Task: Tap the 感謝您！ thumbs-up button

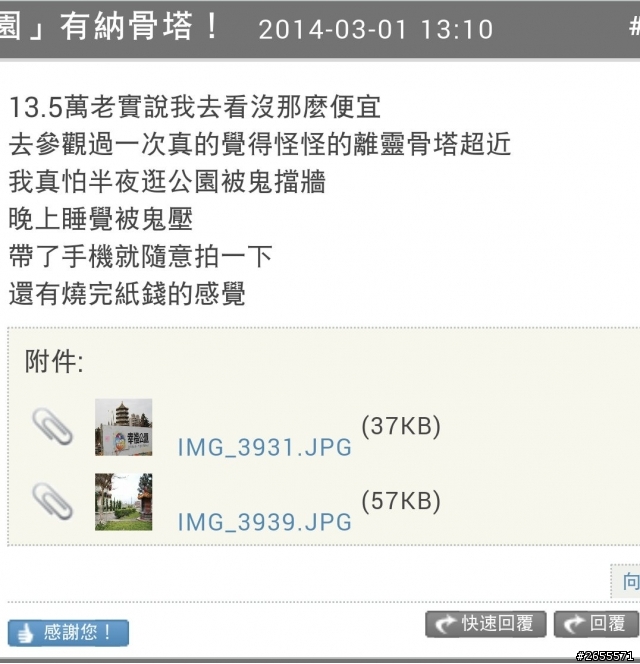Action: [x=68, y=633]
